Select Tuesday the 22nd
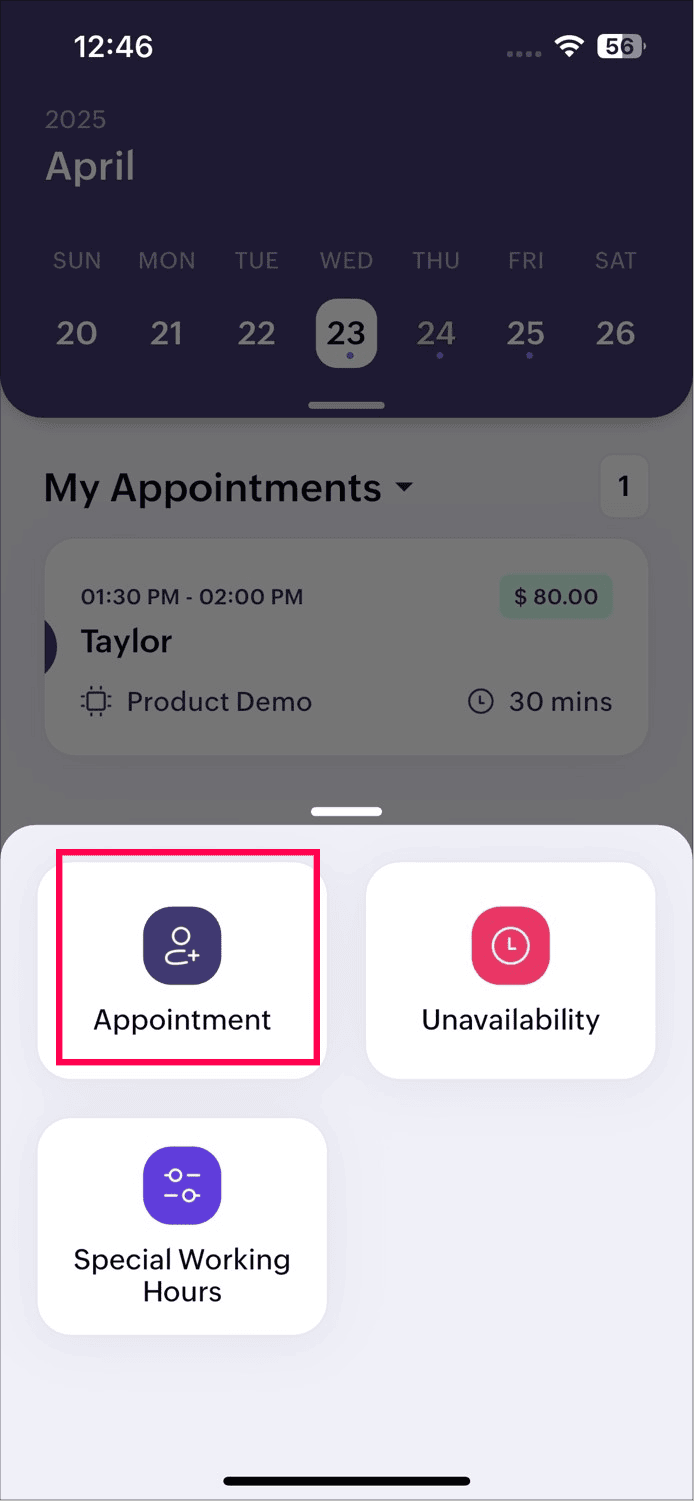694x1501 pixels. [256, 333]
